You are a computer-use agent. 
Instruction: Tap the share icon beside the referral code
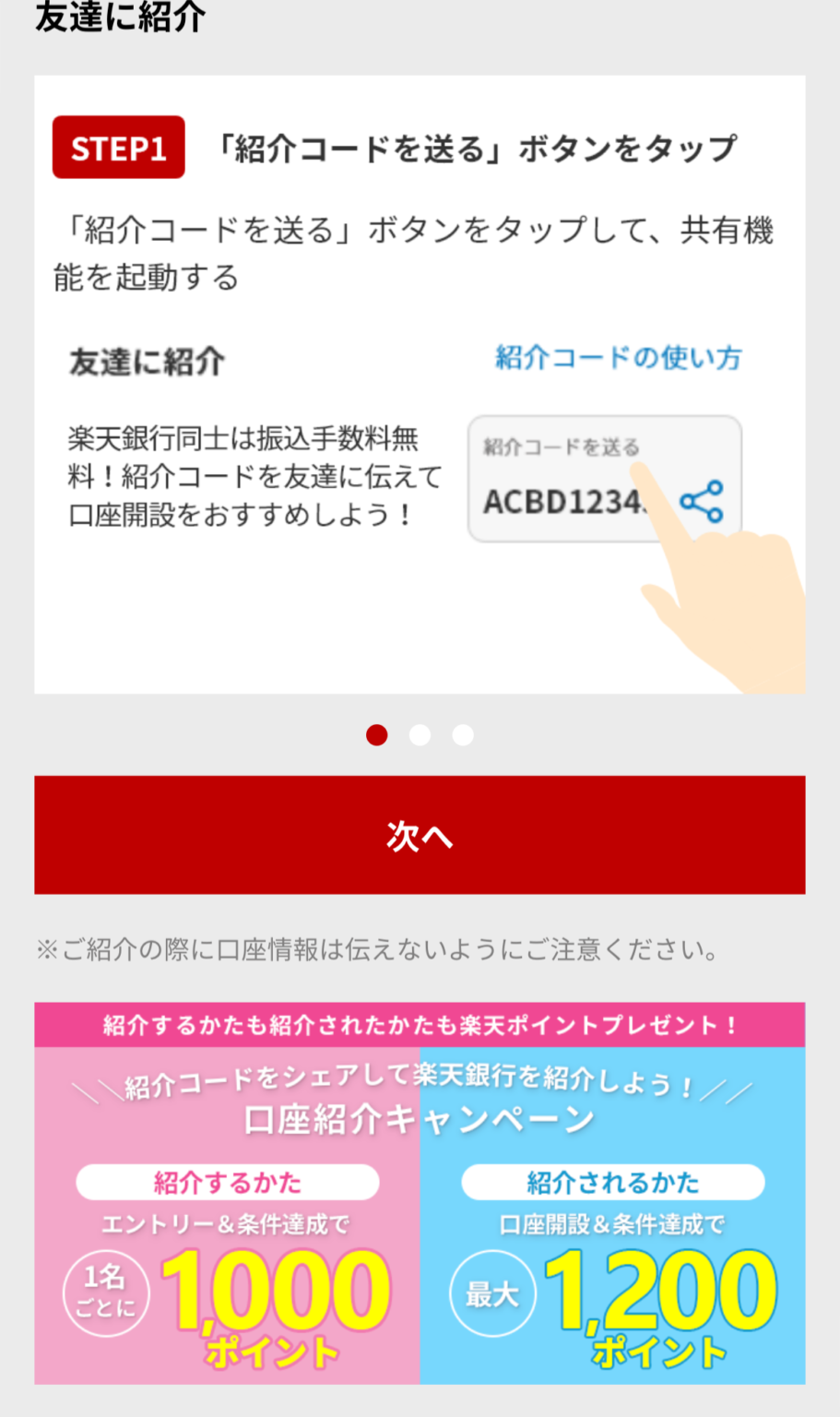(x=703, y=503)
